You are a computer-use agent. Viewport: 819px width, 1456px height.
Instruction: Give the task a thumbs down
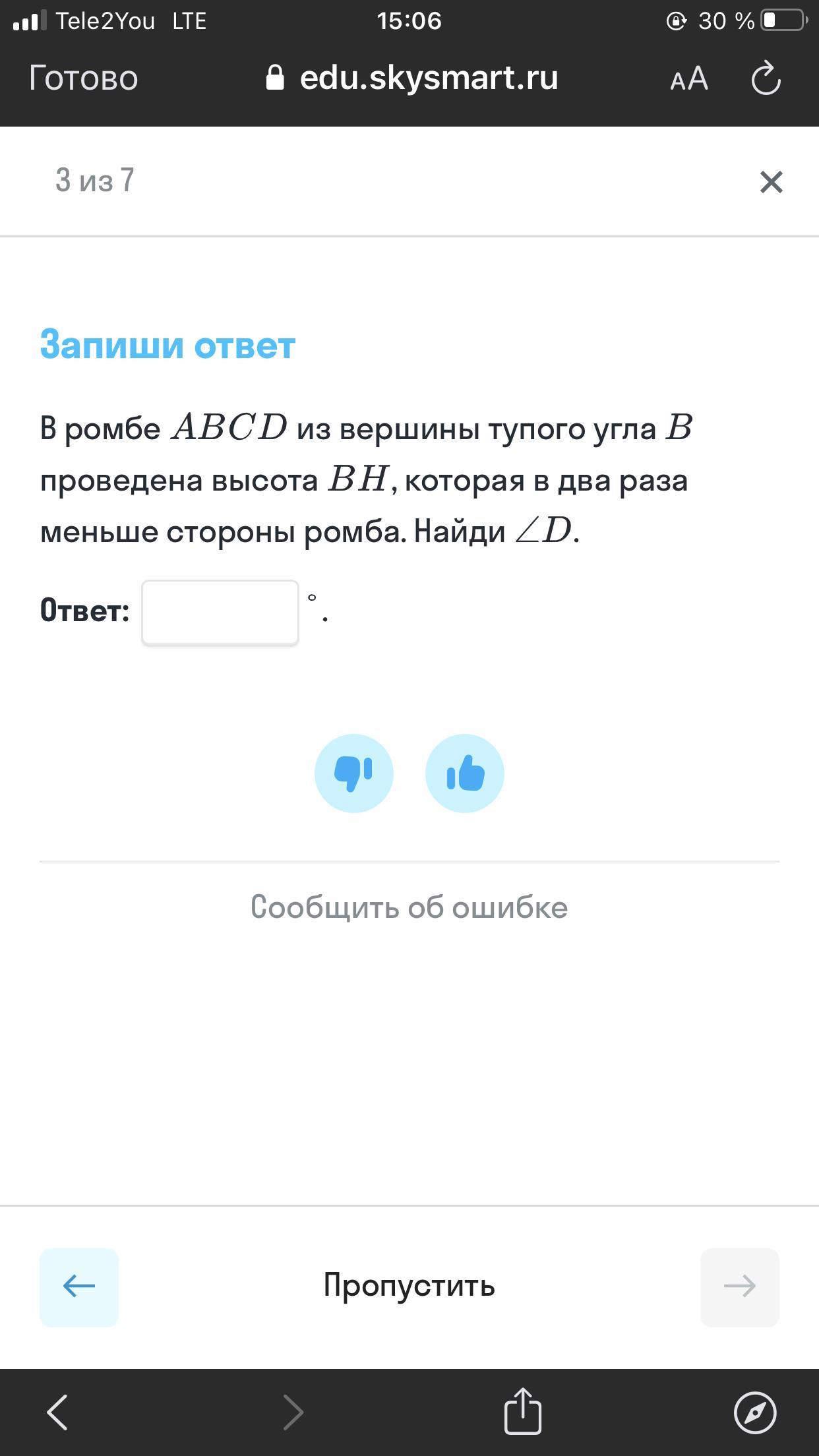pyautogui.click(x=354, y=773)
